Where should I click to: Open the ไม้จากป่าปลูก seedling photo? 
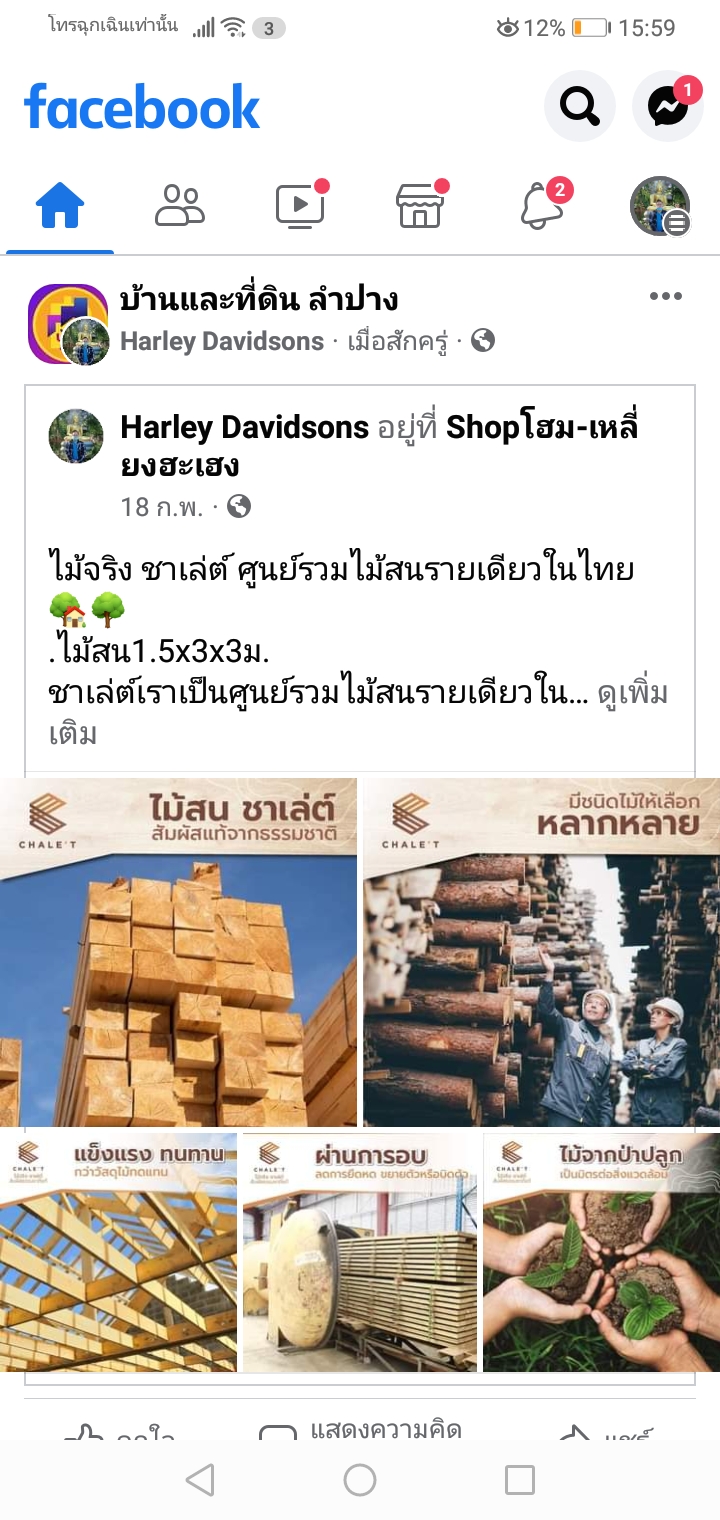pyautogui.click(x=601, y=1252)
